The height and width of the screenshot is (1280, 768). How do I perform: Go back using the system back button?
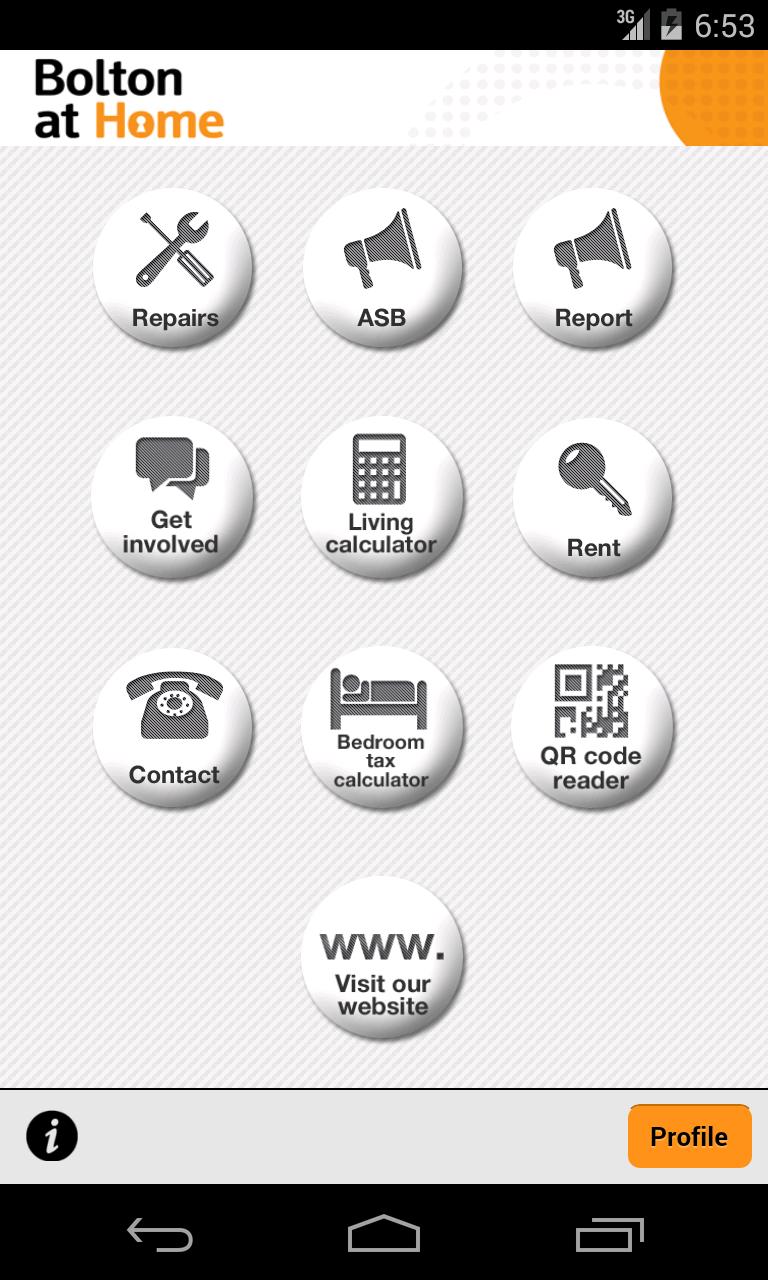[x=160, y=1234]
